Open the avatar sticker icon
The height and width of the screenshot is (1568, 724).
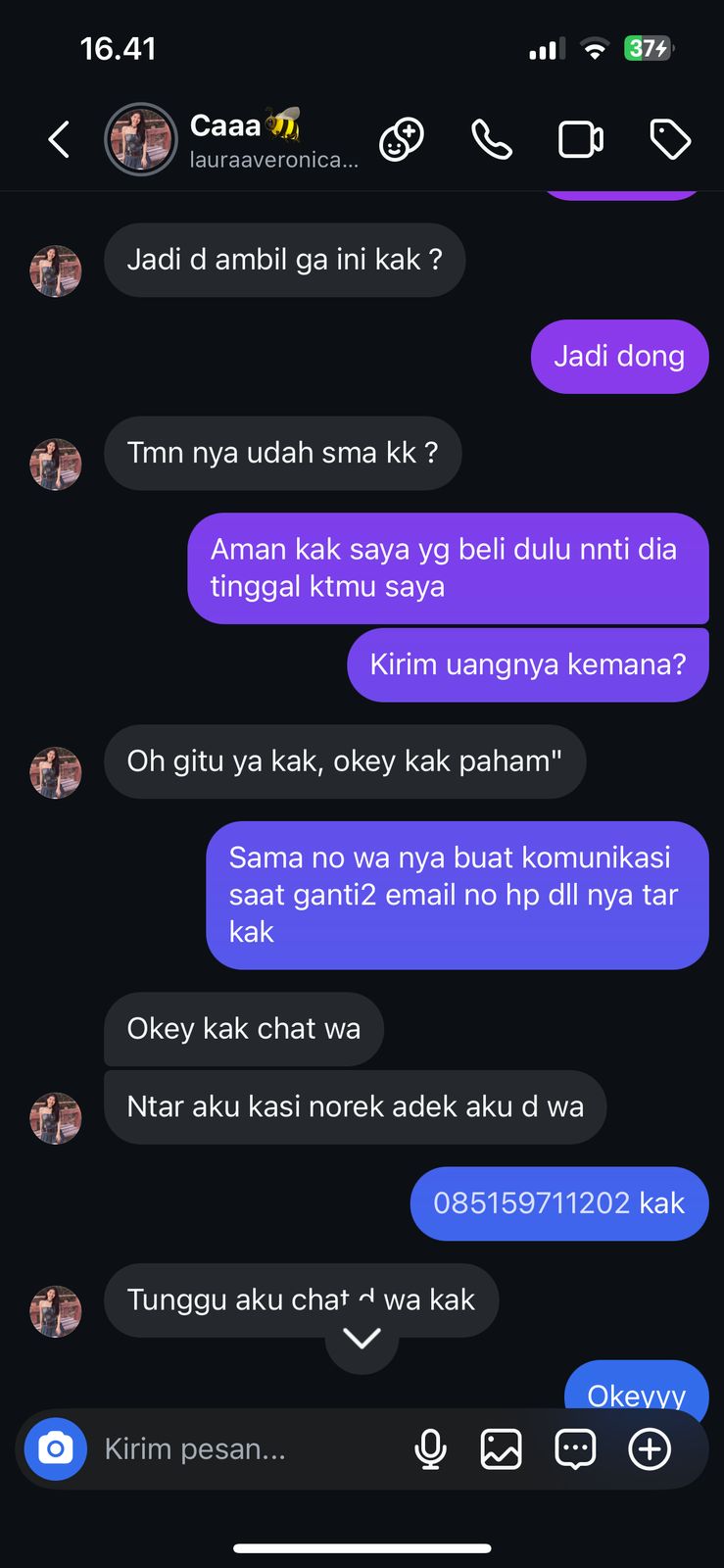click(402, 139)
